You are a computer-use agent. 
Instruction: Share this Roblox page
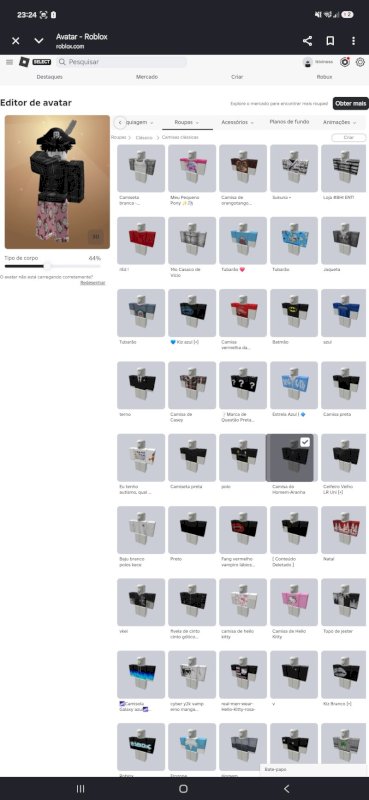[307, 41]
